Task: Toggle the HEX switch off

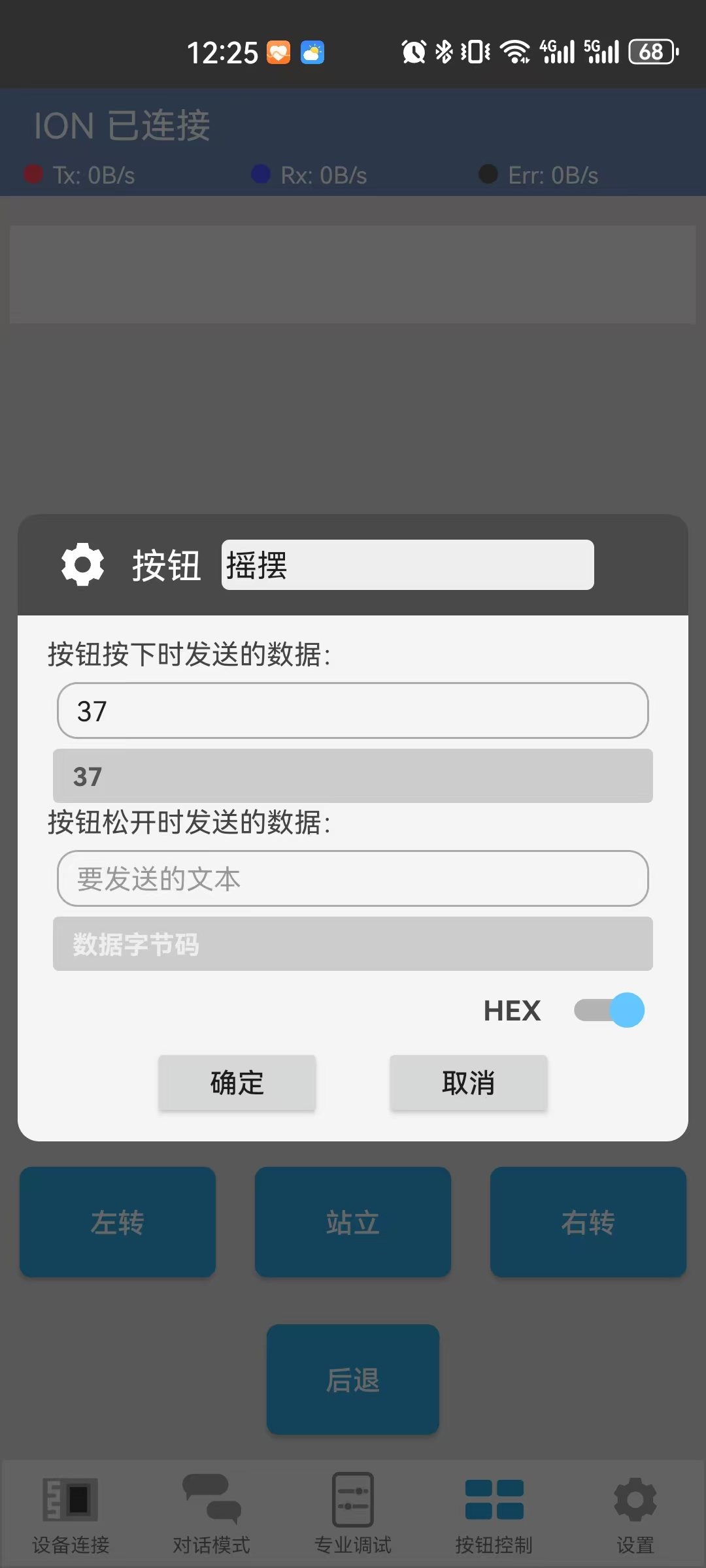Action: pos(609,1010)
